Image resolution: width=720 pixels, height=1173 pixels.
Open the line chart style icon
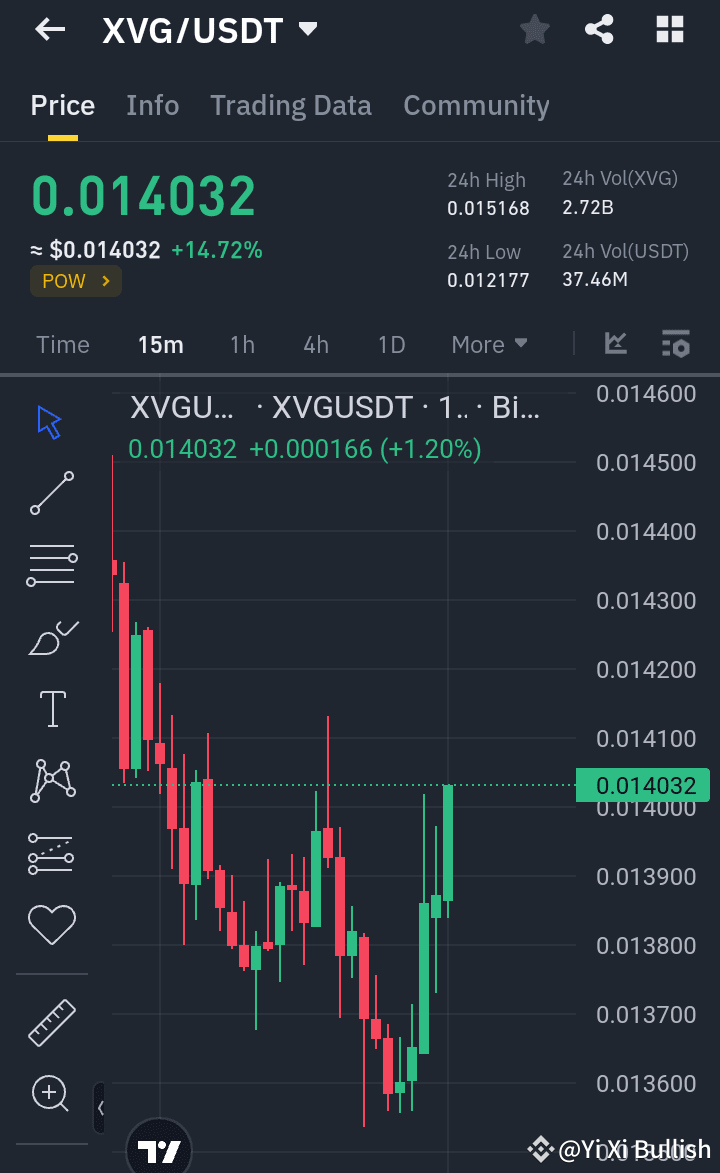point(616,344)
